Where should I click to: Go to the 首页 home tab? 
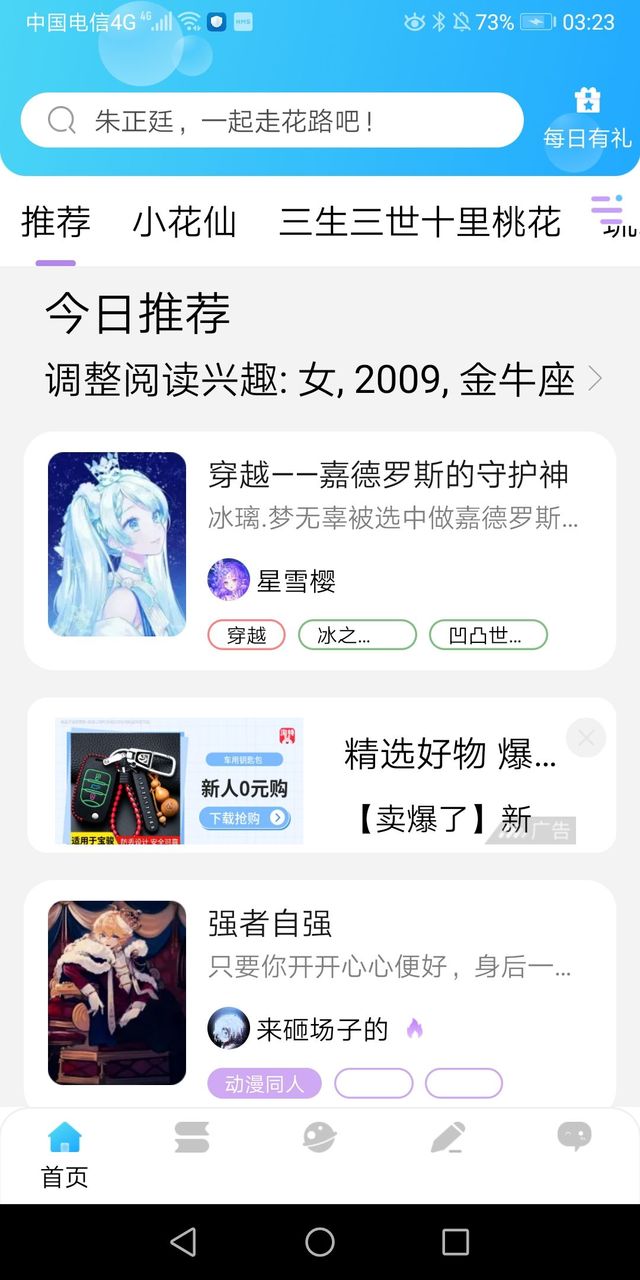(64, 1155)
